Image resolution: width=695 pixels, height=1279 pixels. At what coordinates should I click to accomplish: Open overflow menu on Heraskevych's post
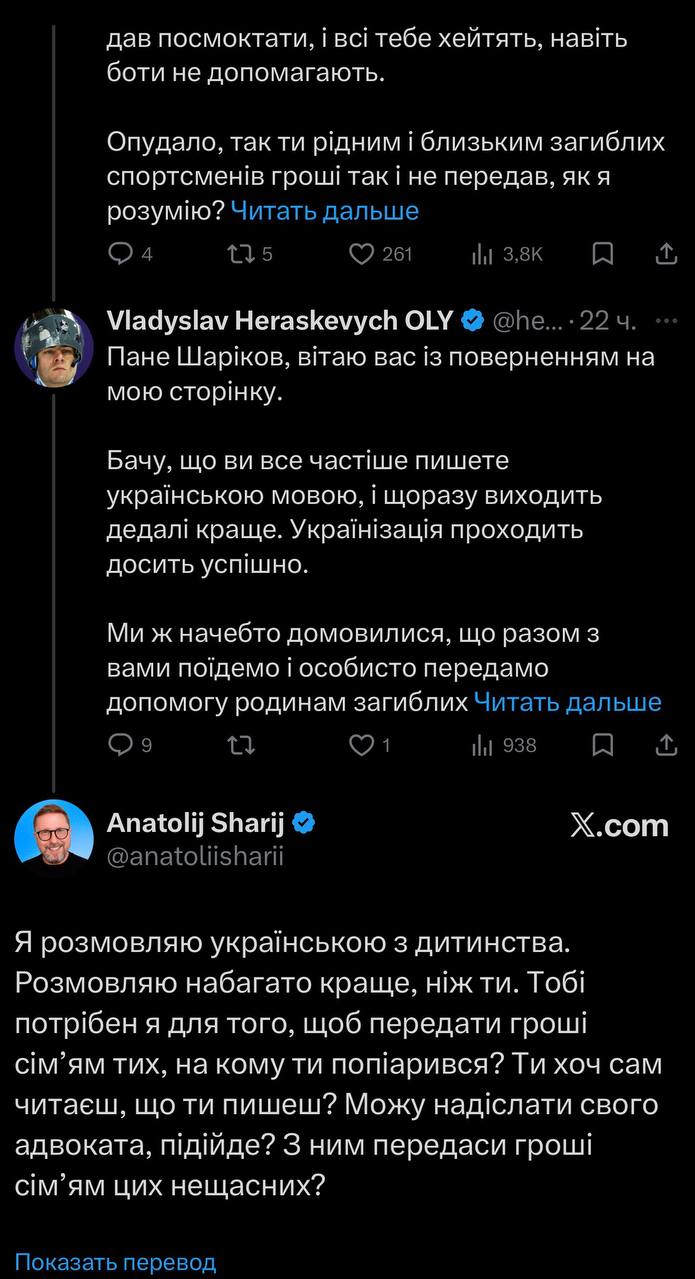pos(666,321)
